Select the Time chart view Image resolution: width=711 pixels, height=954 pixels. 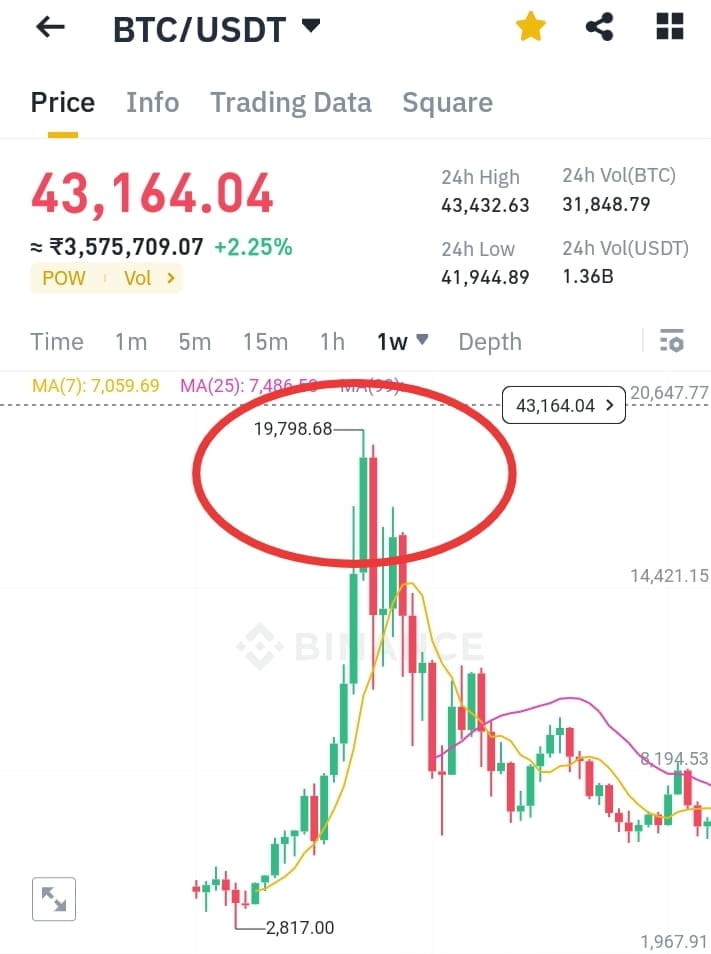tap(57, 342)
